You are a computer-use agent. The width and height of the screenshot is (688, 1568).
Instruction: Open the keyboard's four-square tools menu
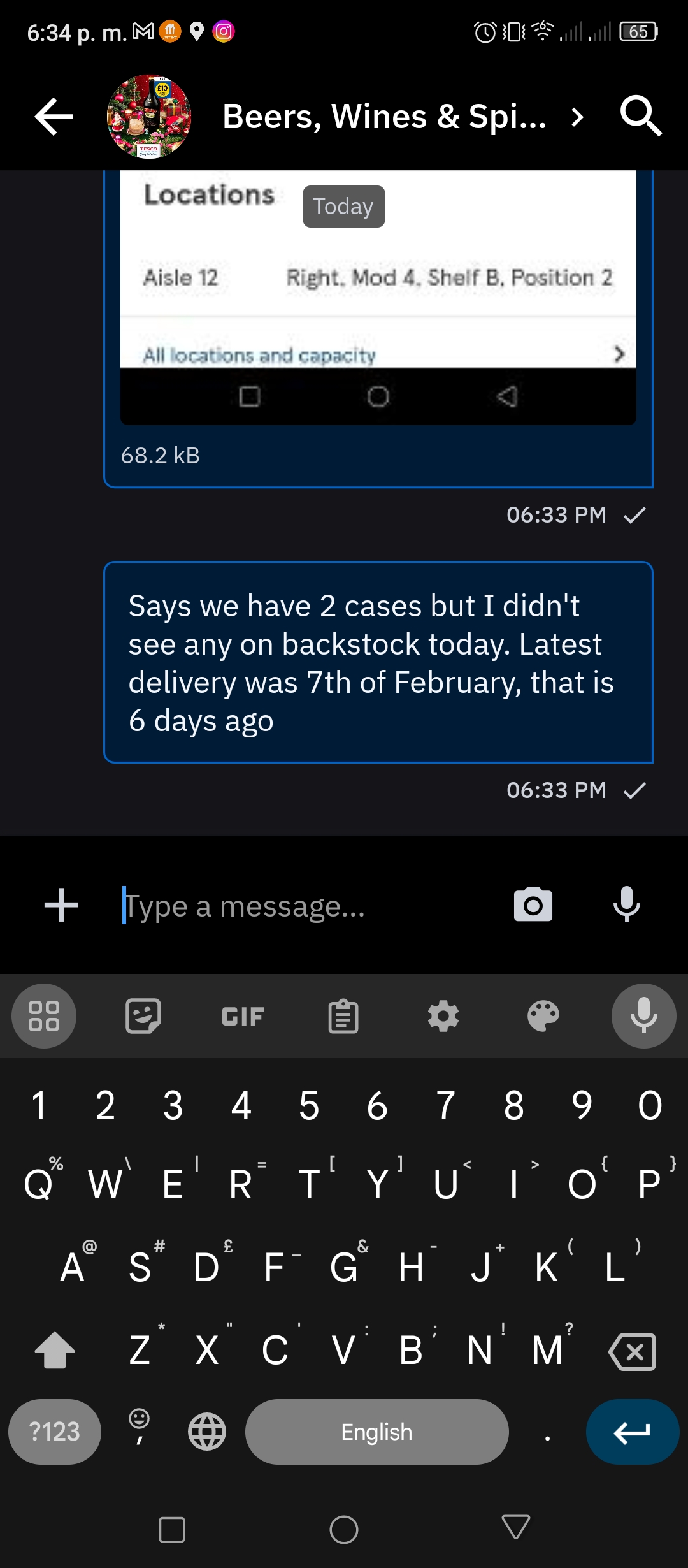(44, 1016)
